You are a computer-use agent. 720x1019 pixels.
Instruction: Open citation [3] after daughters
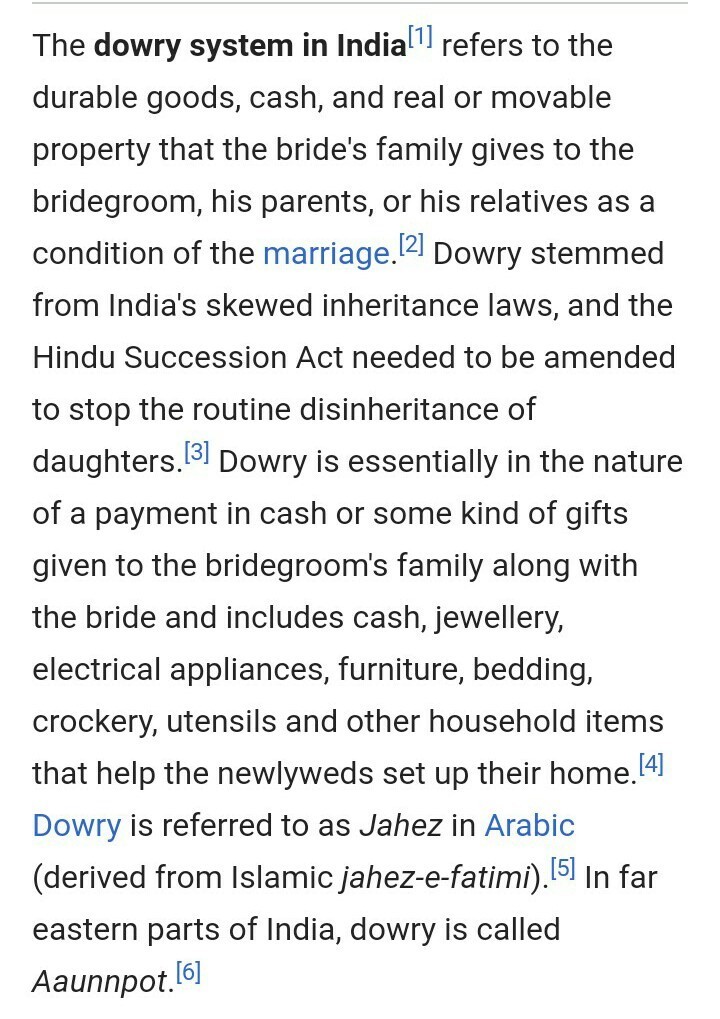click(x=196, y=453)
